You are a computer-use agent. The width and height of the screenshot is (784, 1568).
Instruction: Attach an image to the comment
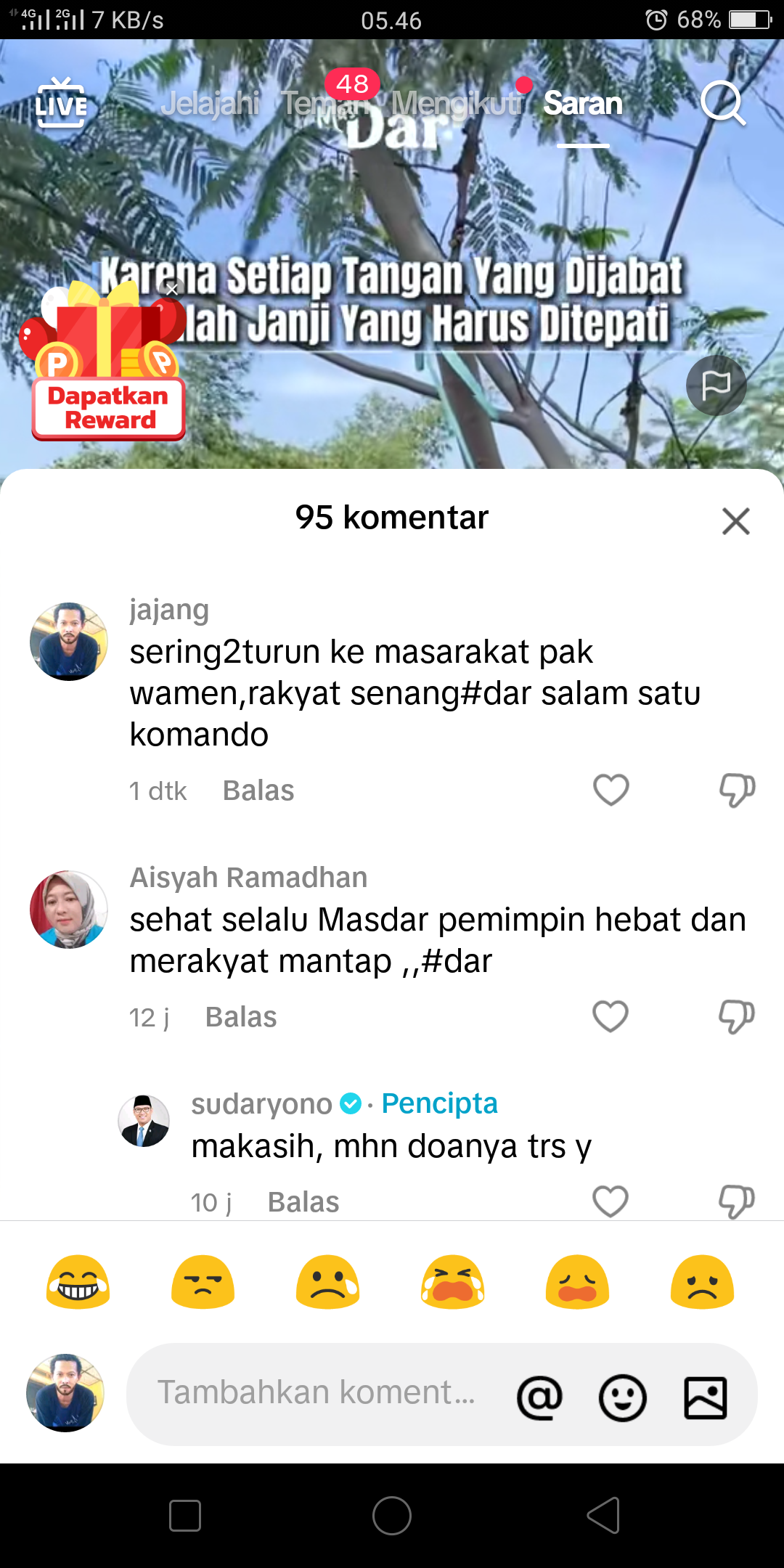705,1397
